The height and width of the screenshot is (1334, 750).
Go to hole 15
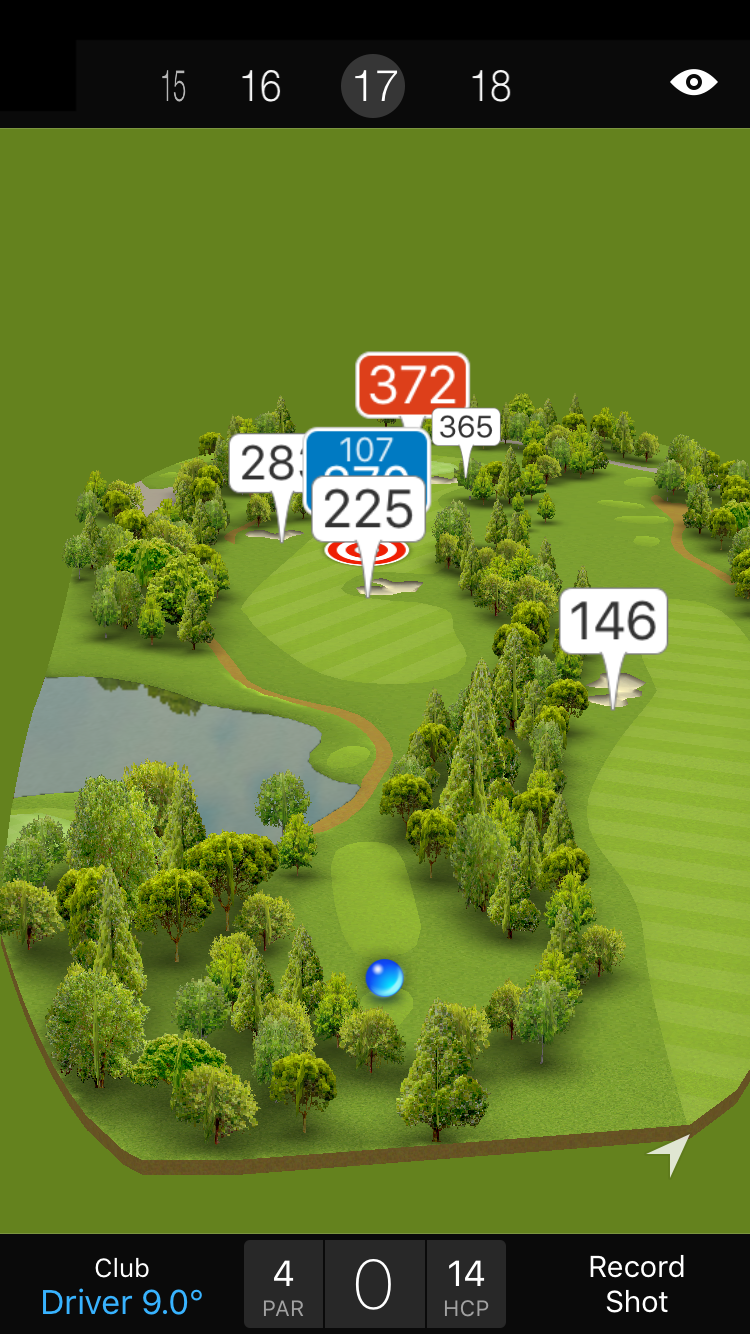173,87
